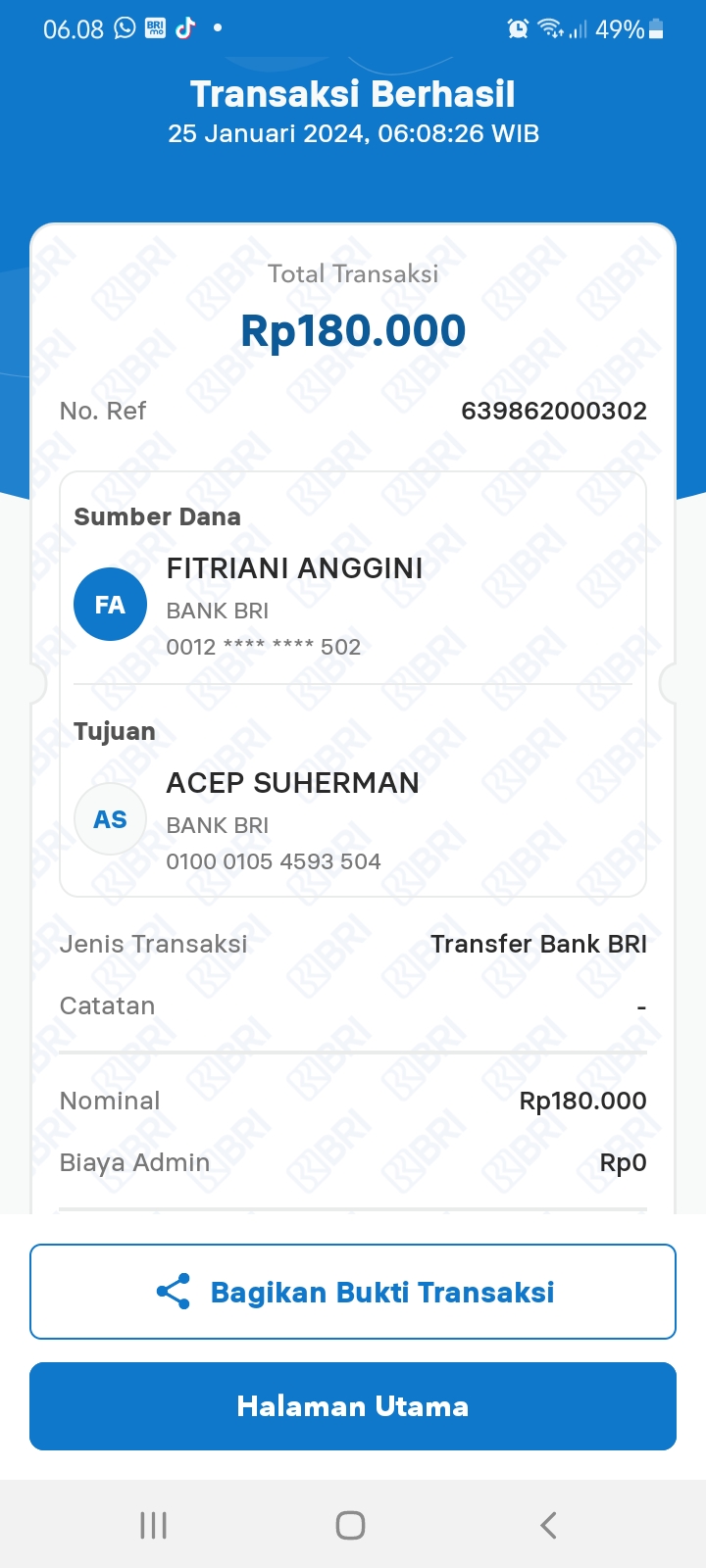Go to Halaman Utama
The width and height of the screenshot is (706, 1568).
(x=353, y=1406)
